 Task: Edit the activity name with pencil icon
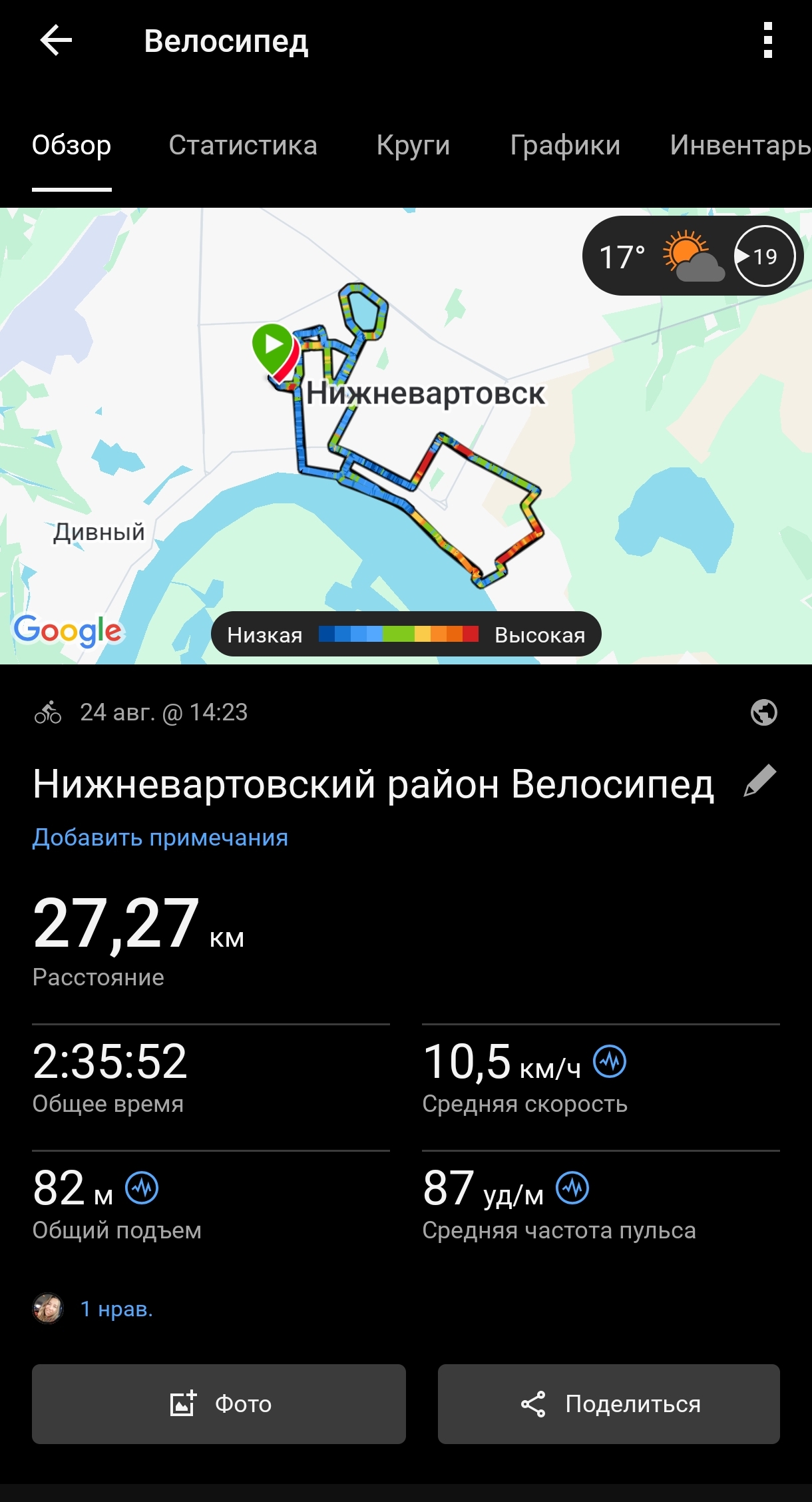(760, 781)
